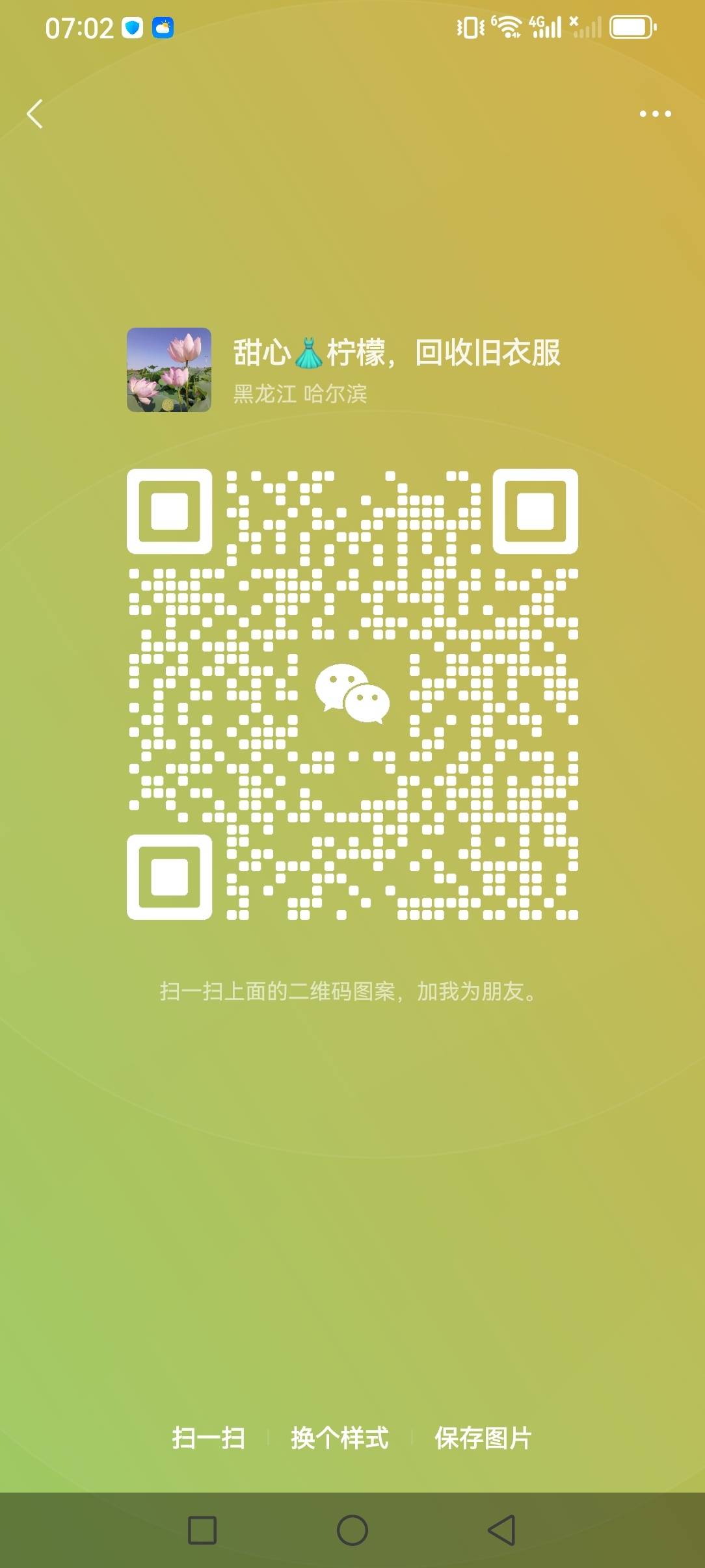Open the system recent apps view
This screenshot has width=705, height=1568.
(x=202, y=1530)
